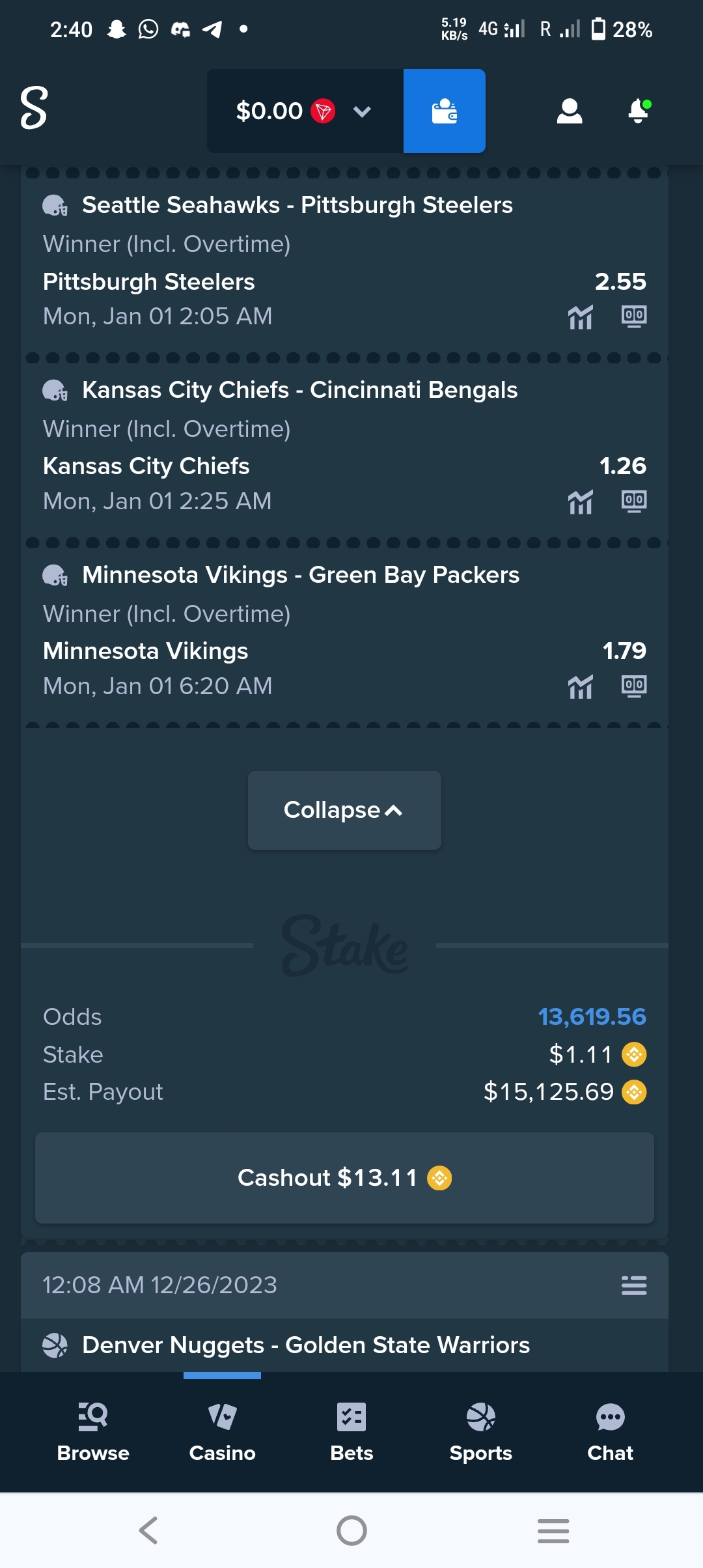Viewport: 703px width, 1568px height.
Task: Open the blue wallet button
Action: click(x=445, y=111)
